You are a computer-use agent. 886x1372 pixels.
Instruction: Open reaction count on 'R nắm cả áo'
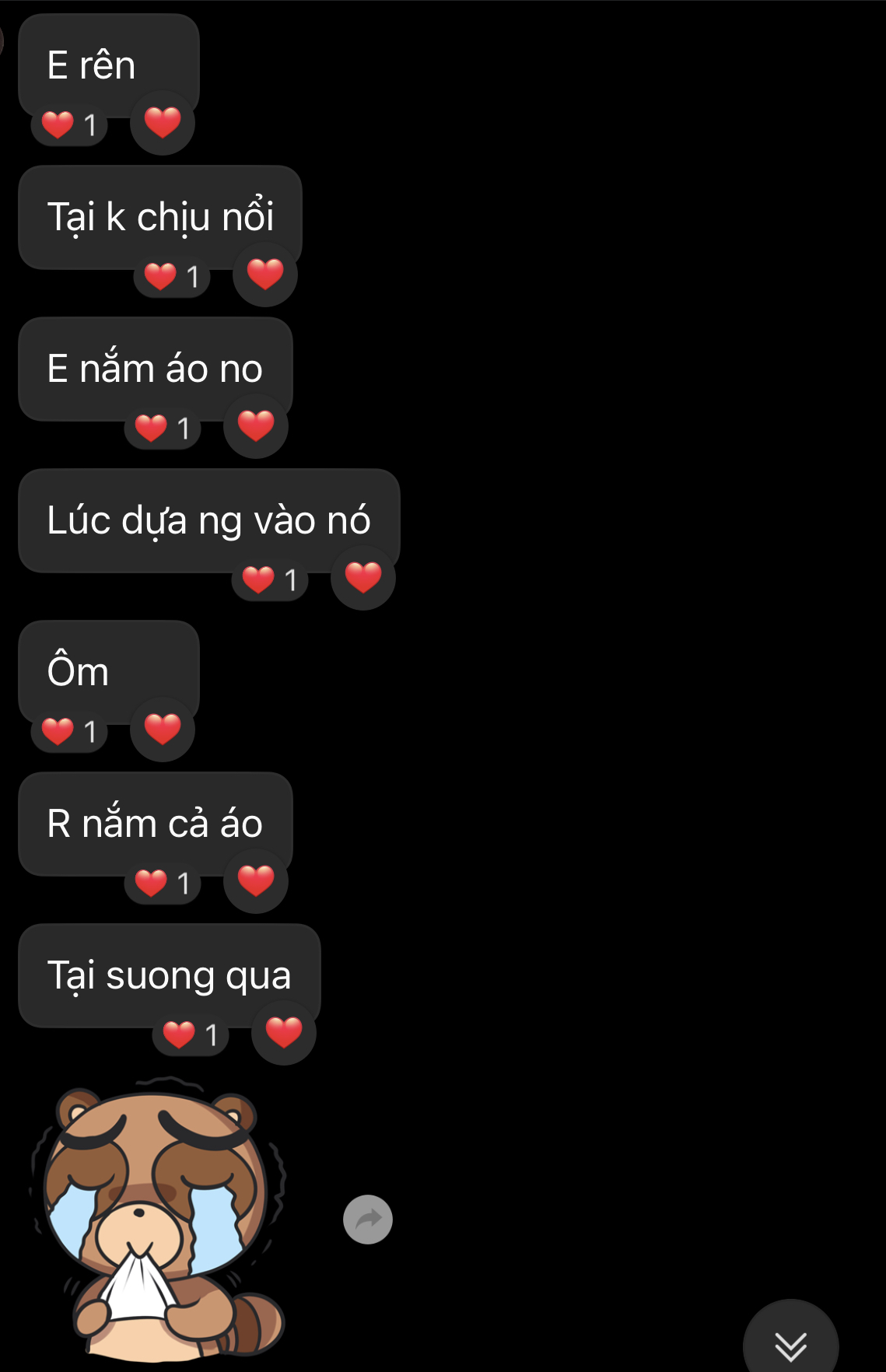(x=163, y=884)
